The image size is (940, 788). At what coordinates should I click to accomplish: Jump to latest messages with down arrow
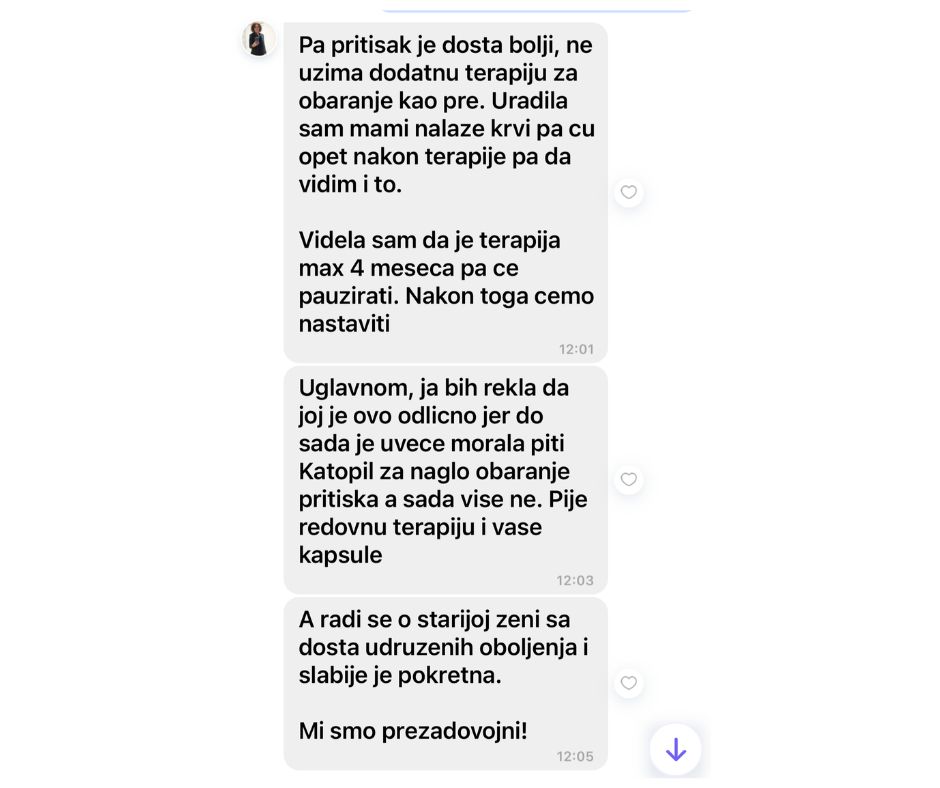click(675, 749)
